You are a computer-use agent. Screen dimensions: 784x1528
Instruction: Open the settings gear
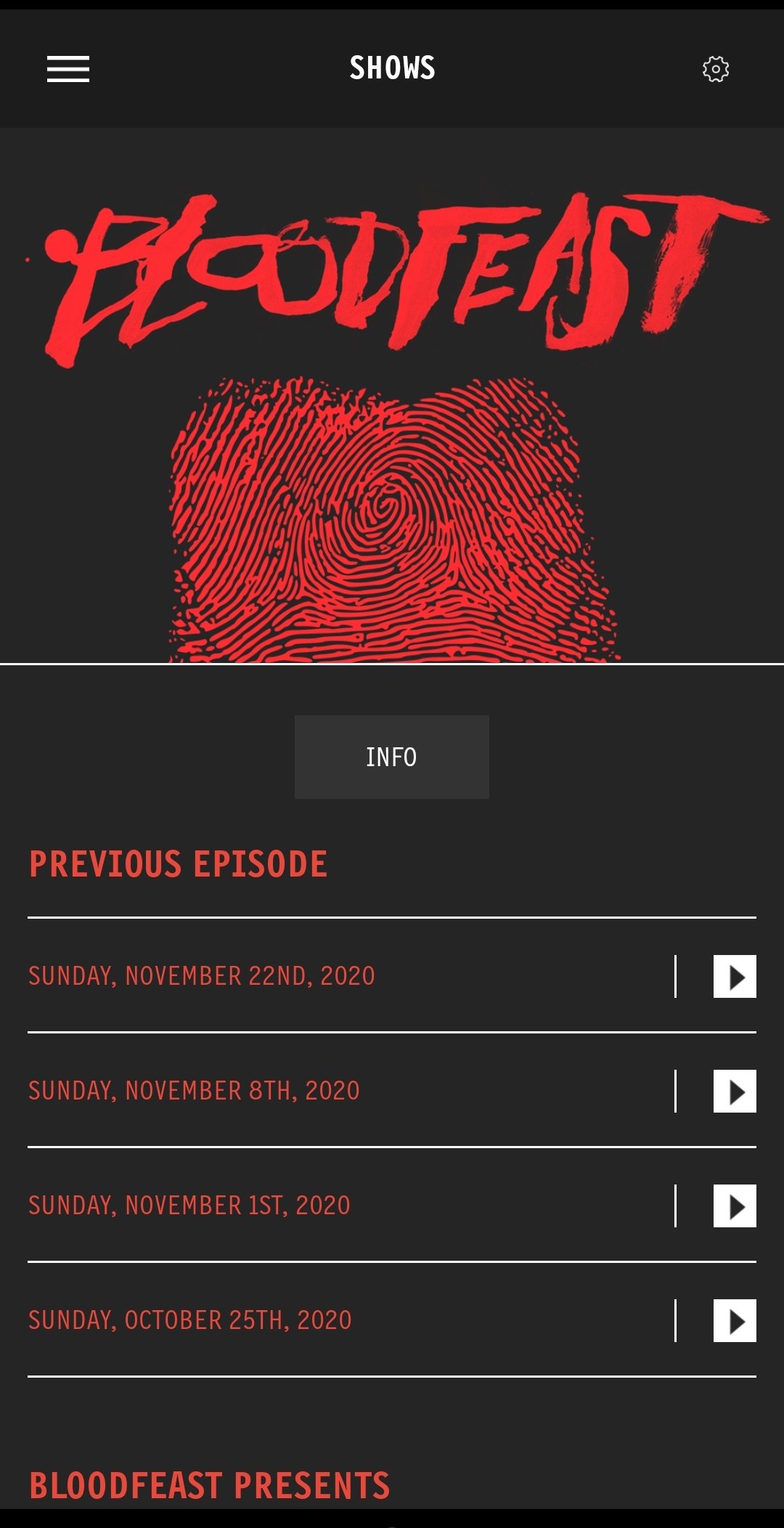click(x=716, y=69)
